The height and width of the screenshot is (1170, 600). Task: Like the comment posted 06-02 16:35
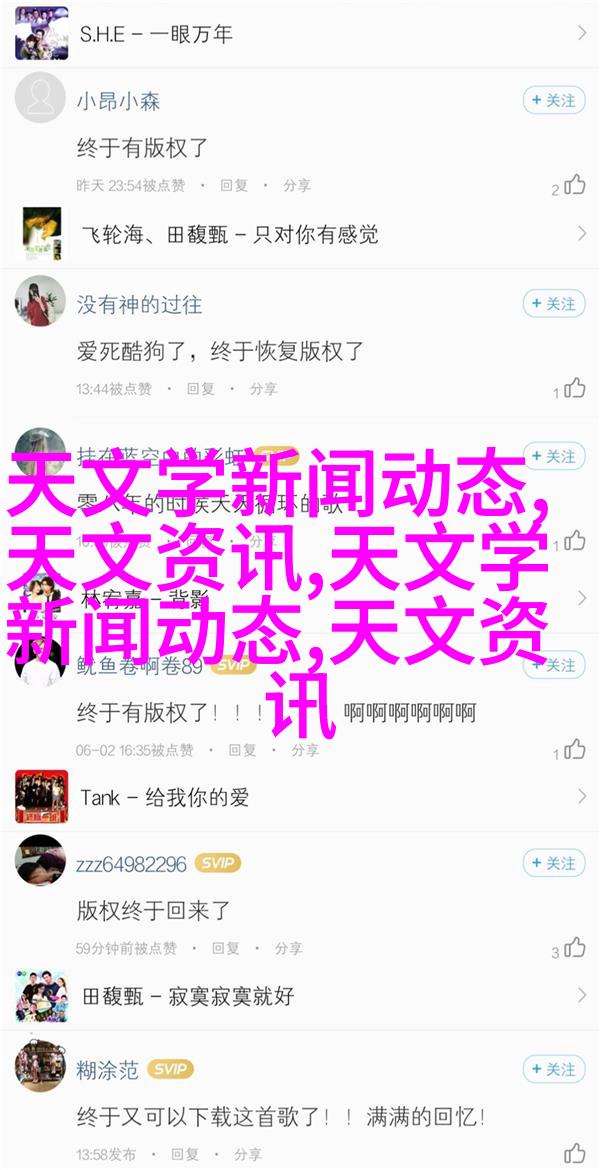574,749
